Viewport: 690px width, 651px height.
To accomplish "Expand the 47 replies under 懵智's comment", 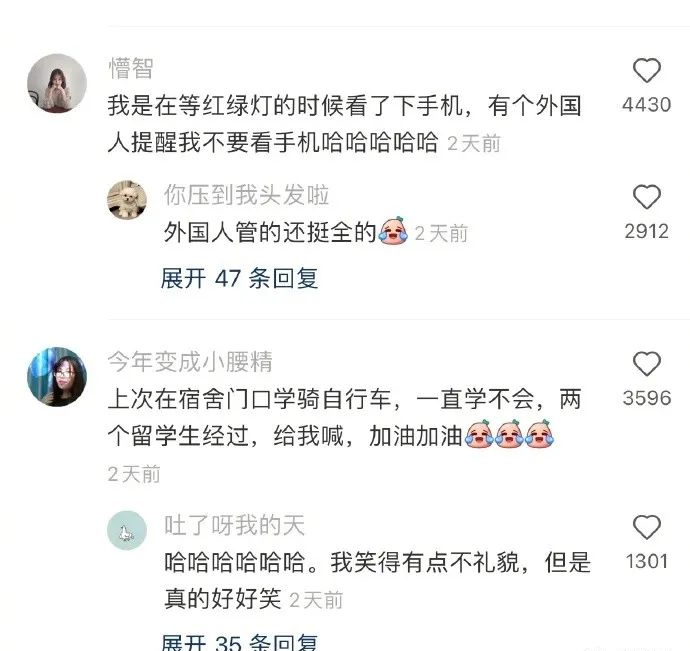I will (x=239, y=278).
